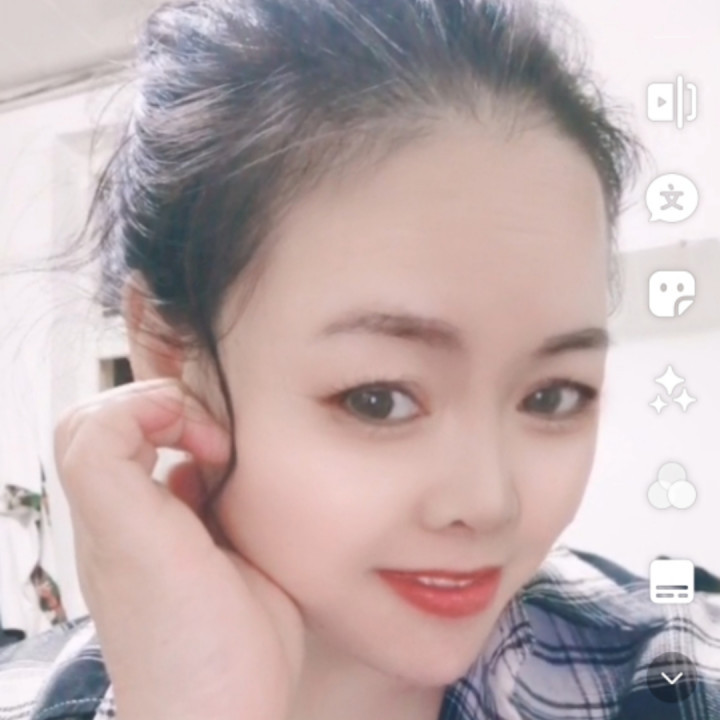Image resolution: width=720 pixels, height=720 pixels.
Task: Open the text caption speech bubble tool
Action: [x=671, y=198]
